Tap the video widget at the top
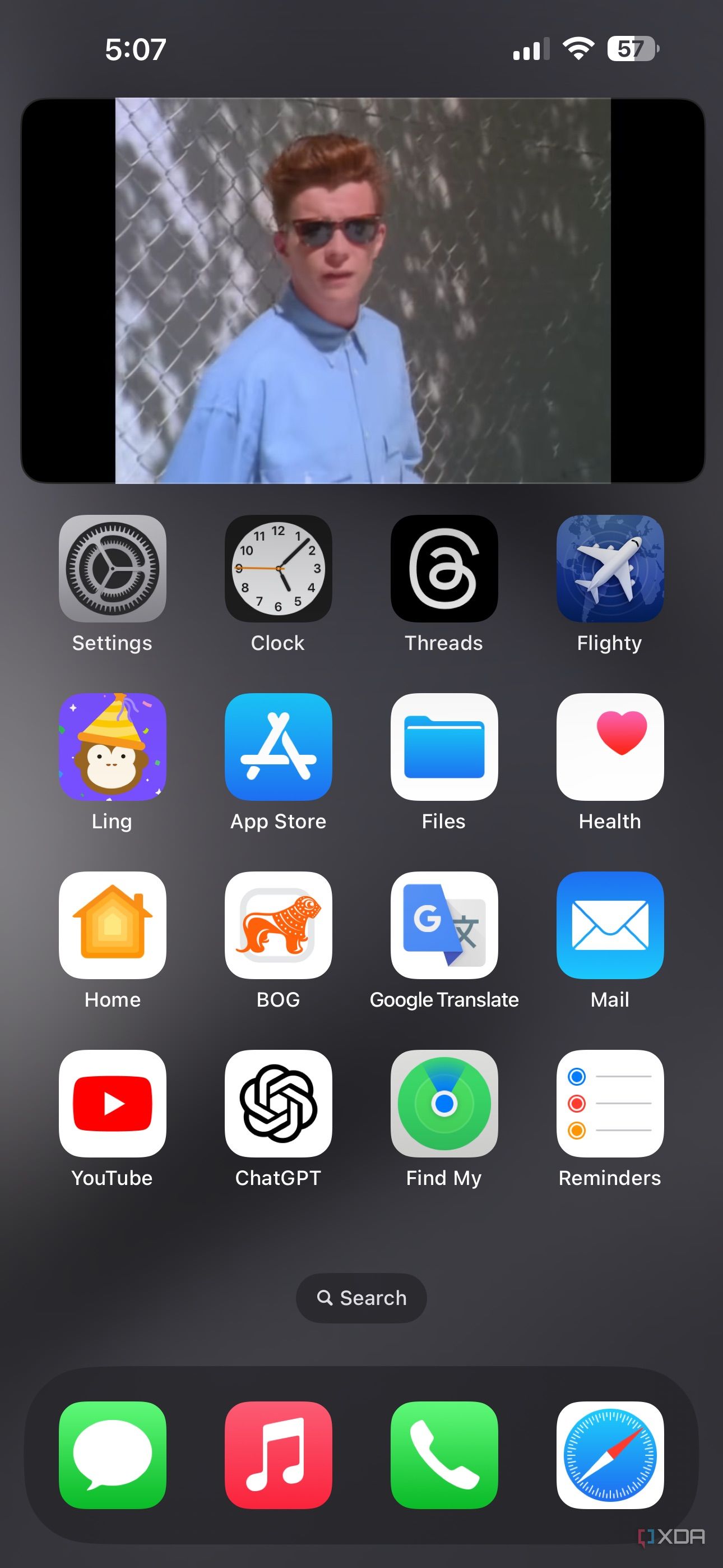This screenshot has height=1568, width=723. point(363,290)
